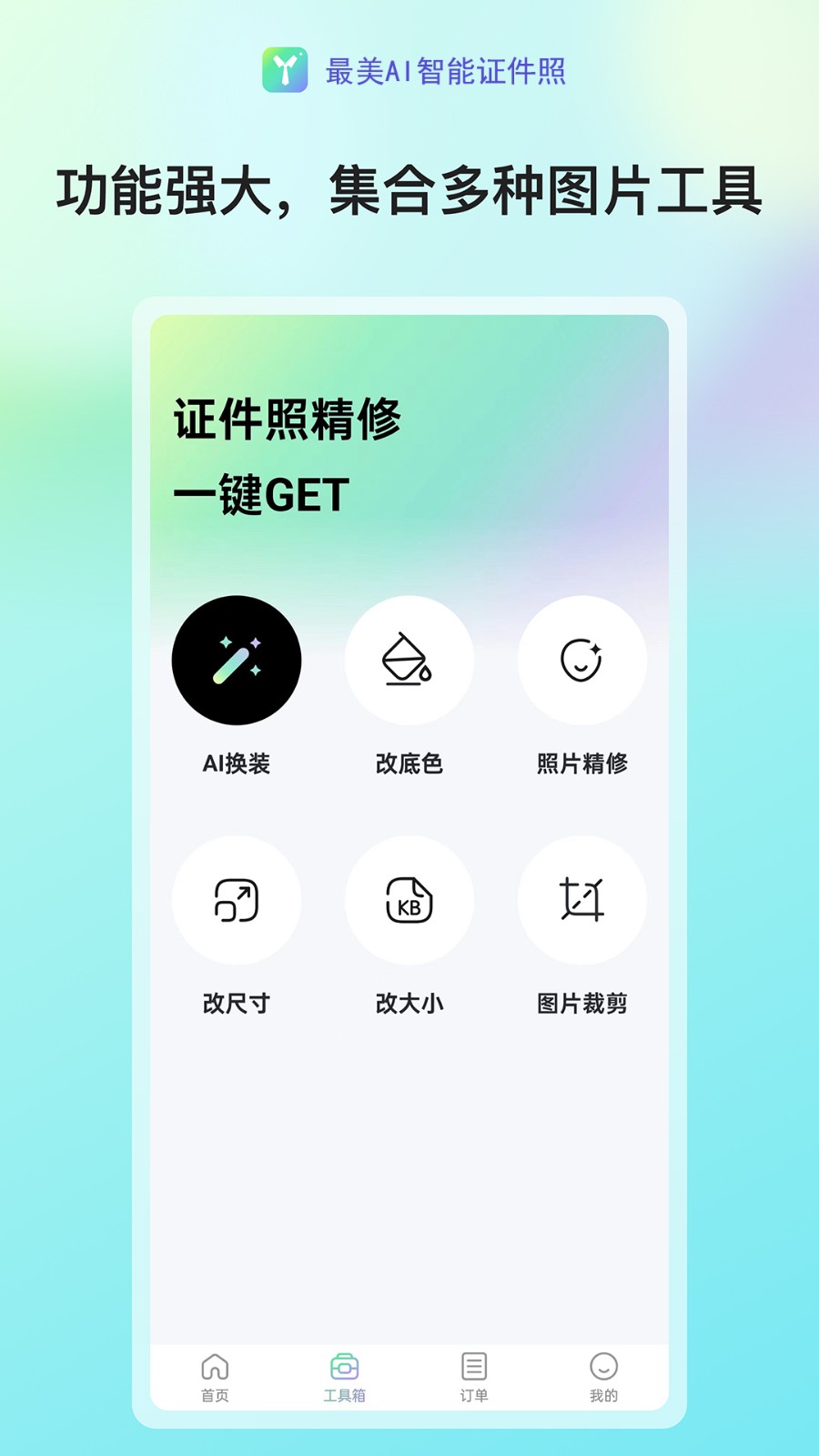
Task: Select the 改大小 KB file size icon
Action: pyautogui.click(x=409, y=900)
